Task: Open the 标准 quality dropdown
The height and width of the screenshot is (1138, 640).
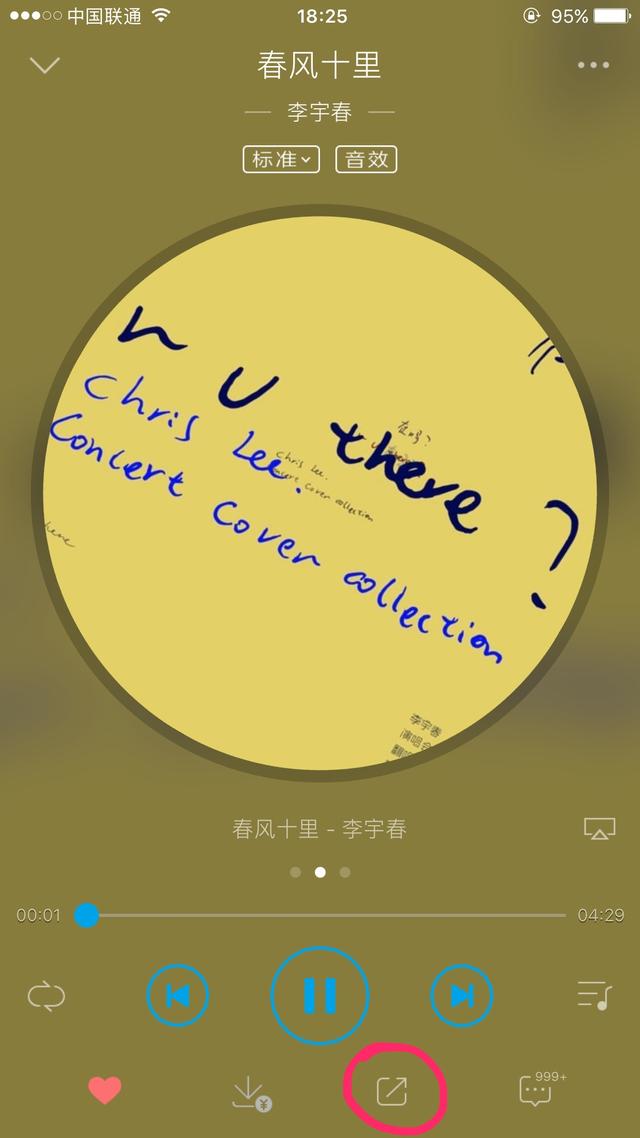Action: [281, 159]
